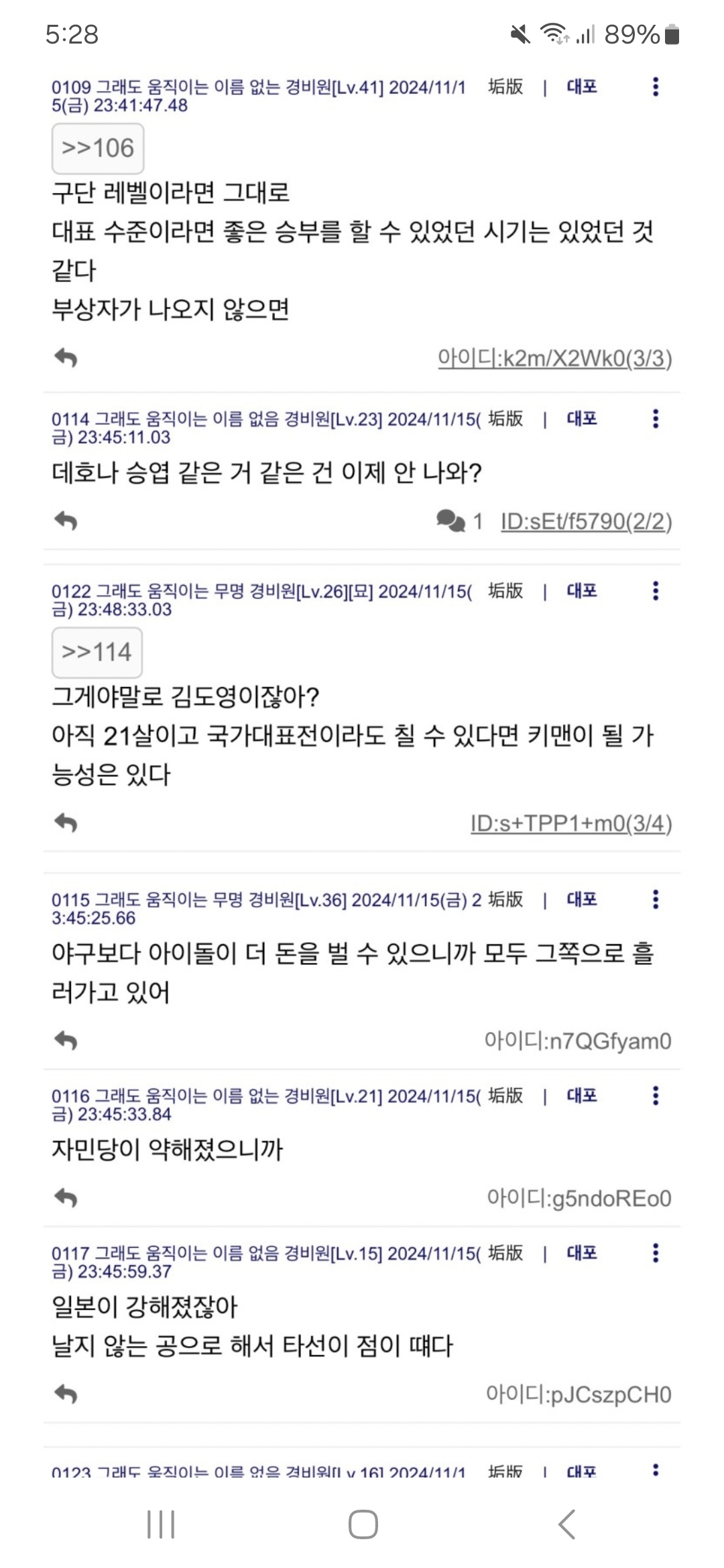Open overflow menu for post 0116
Viewport: 724px width, 1568px height.
tap(655, 1096)
